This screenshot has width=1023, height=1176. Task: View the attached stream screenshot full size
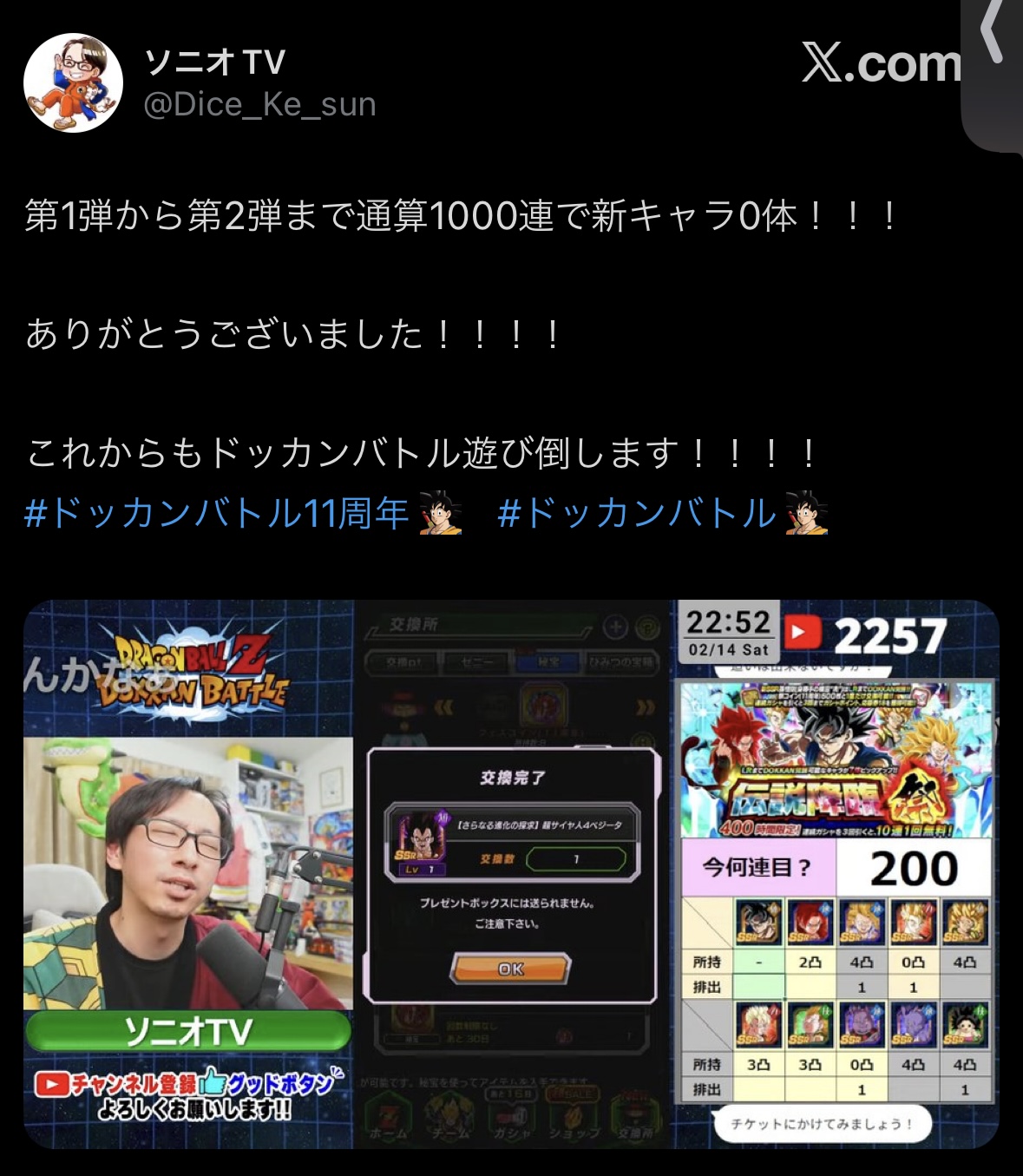tap(511, 874)
